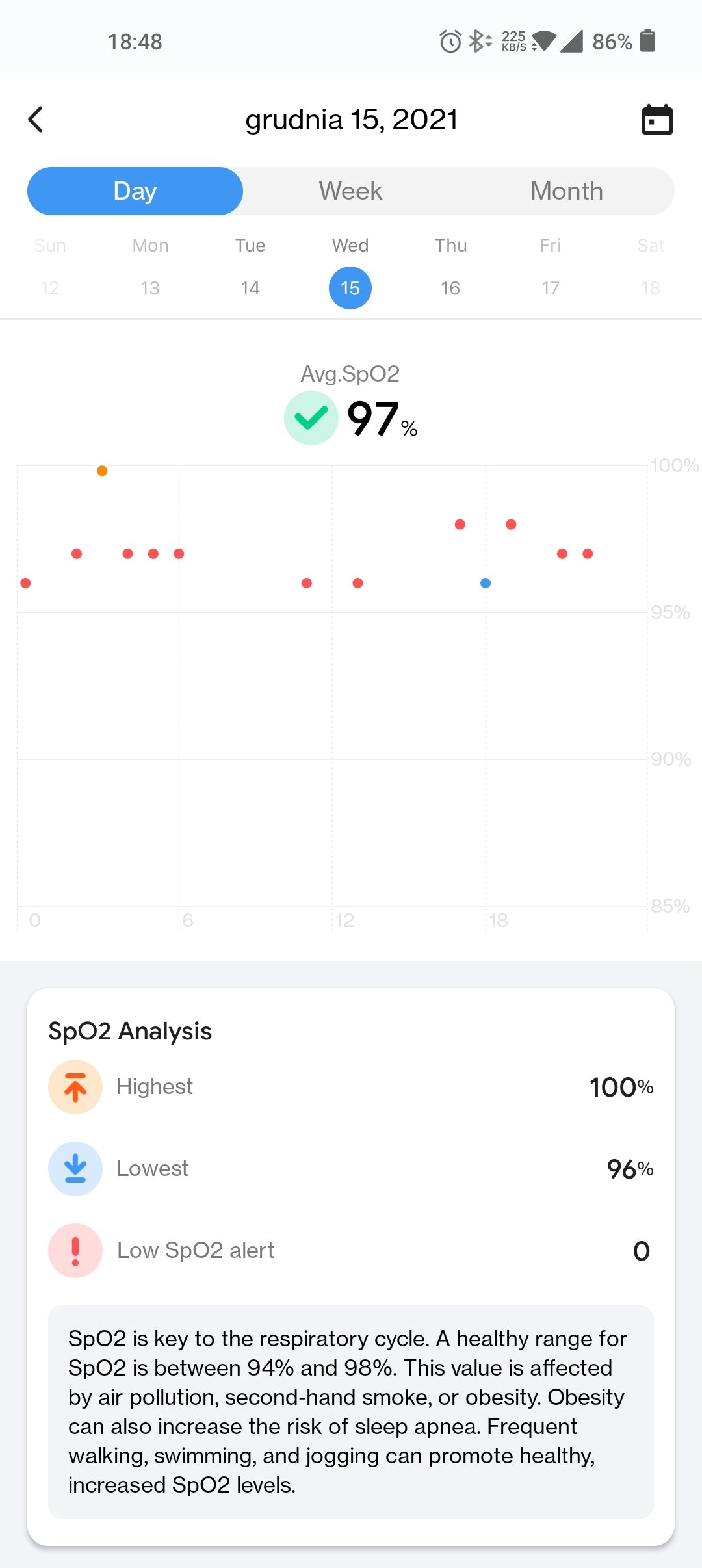Viewport: 702px width, 1568px height.
Task: Tap the orange highest SpO2 data point
Action: tap(102, 471)
